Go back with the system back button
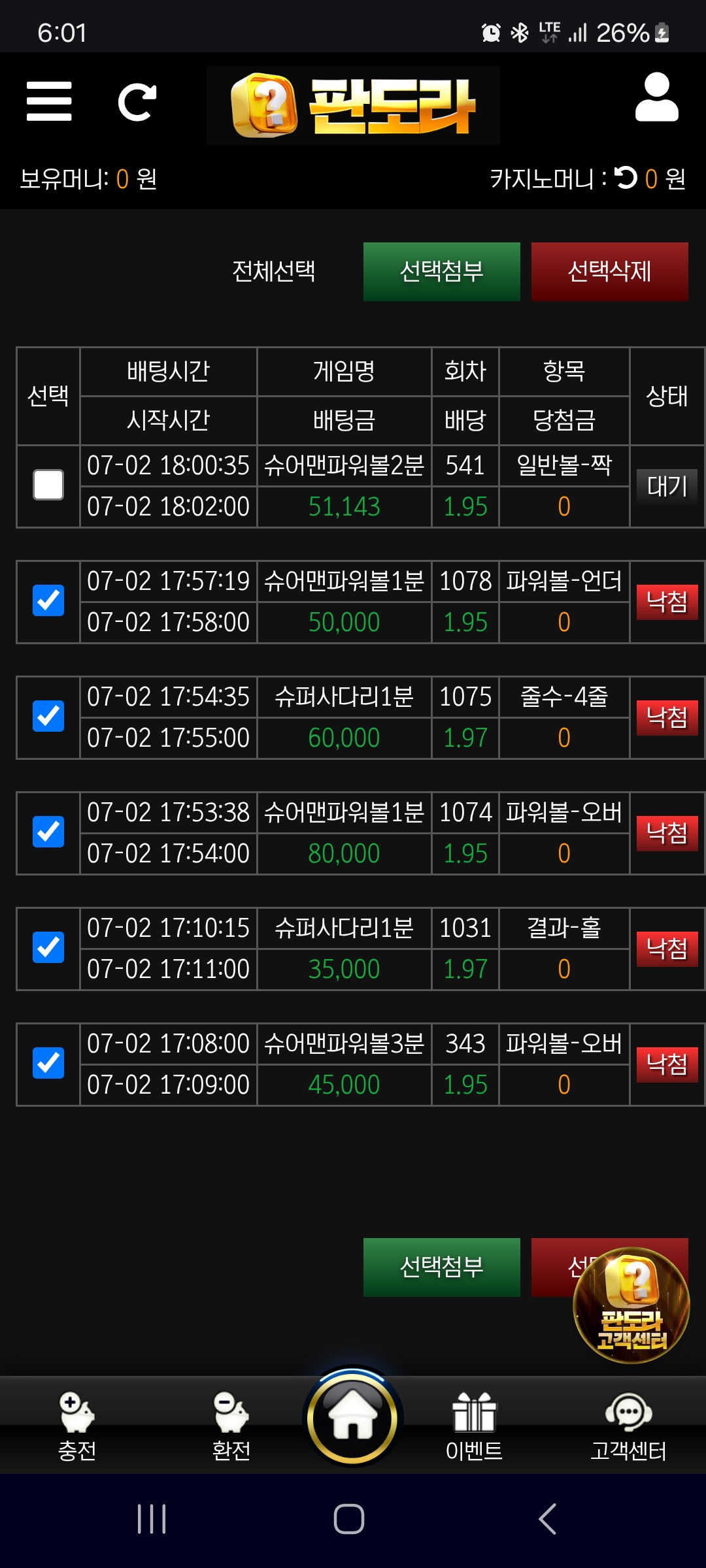The width and height of the screenshot is (706, 1568). [548, 1519]
